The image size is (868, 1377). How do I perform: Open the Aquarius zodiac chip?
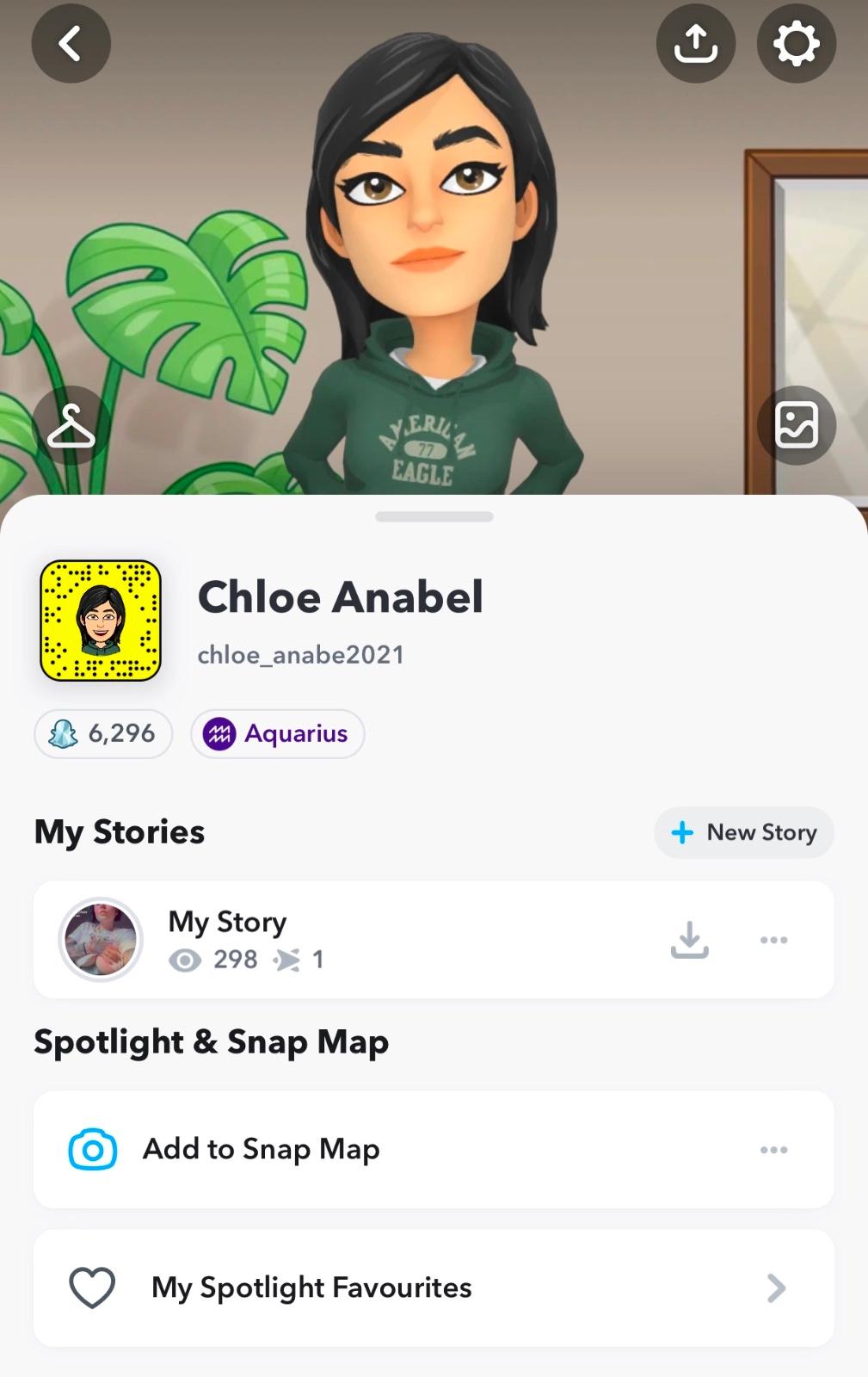[277, 734]
